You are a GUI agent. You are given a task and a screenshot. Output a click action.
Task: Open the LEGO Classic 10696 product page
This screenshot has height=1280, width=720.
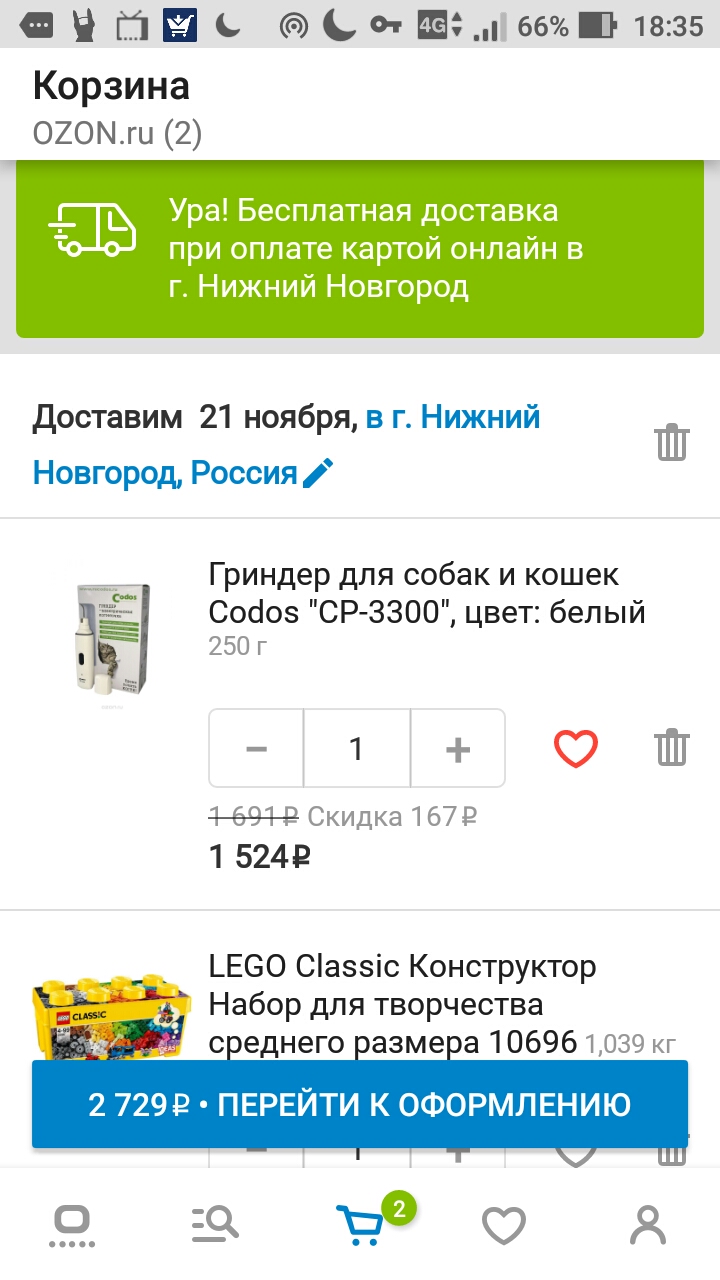click(400, 1004)
